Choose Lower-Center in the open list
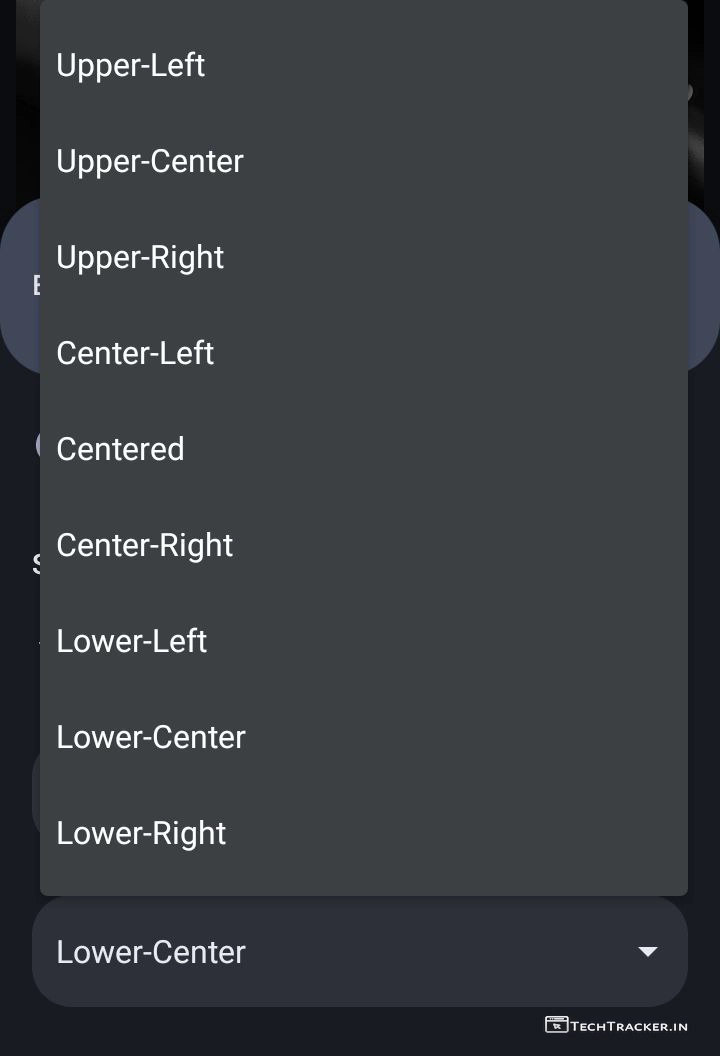The width and height of the screenshot is (720, 1056). click(151, 737)
